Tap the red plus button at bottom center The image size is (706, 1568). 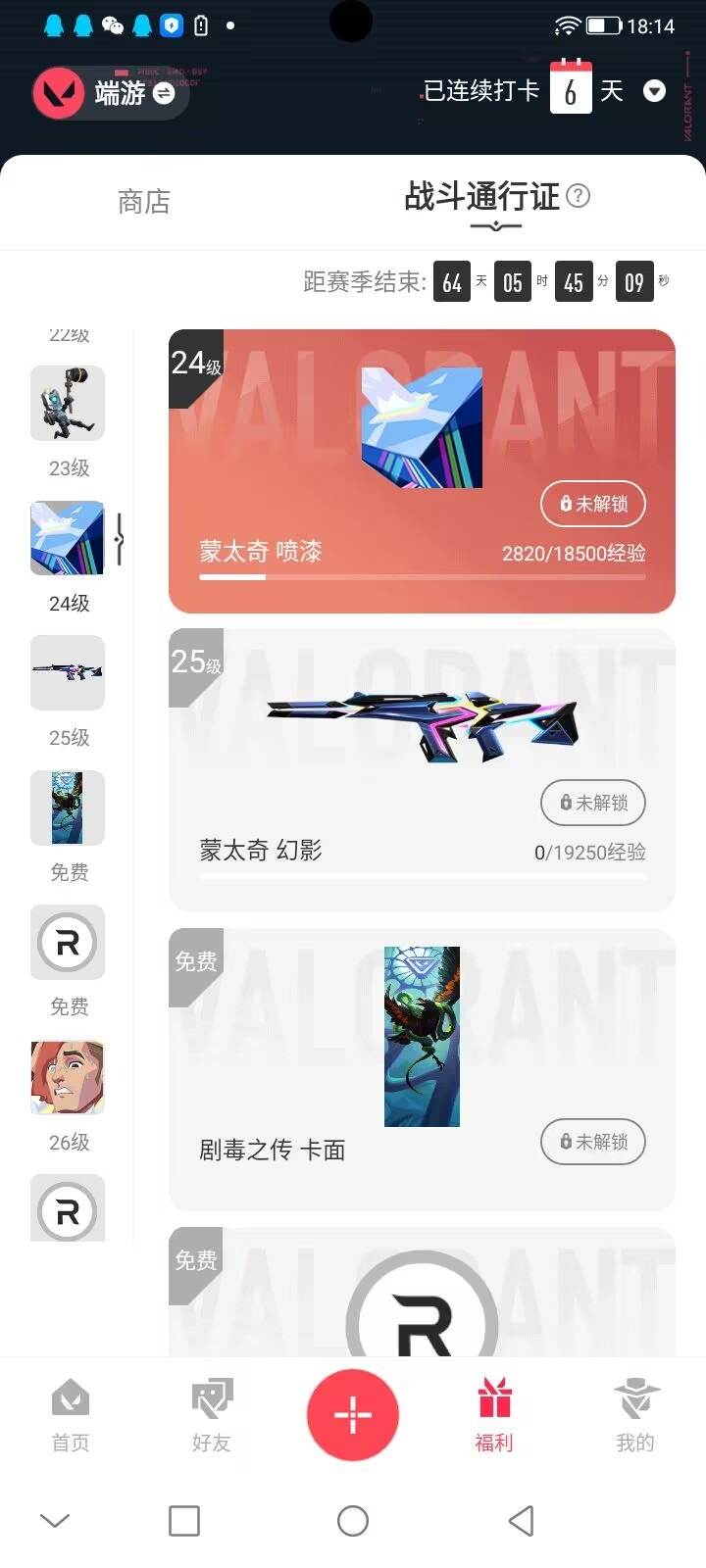click(x=353, y=1414)
